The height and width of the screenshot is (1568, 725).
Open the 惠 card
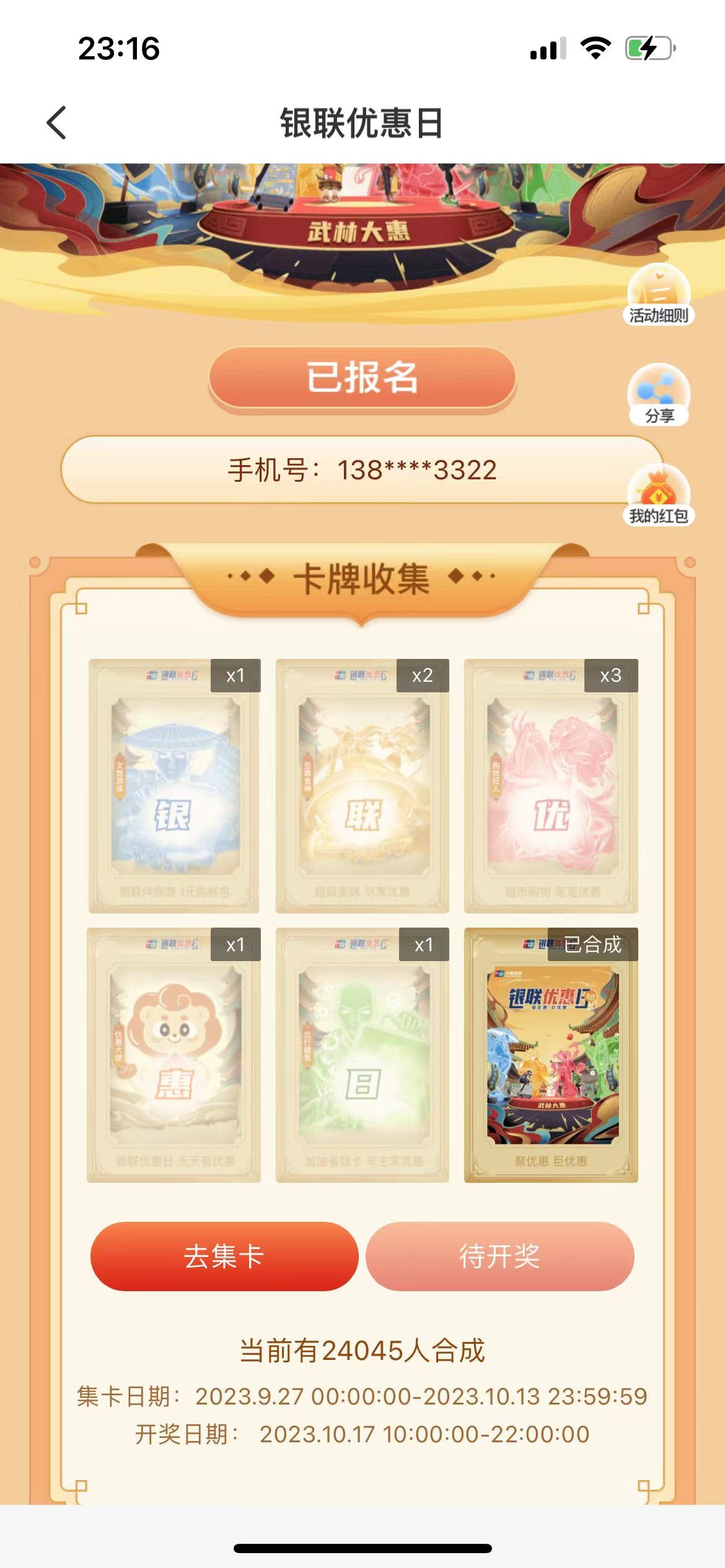coord(174,1055)
